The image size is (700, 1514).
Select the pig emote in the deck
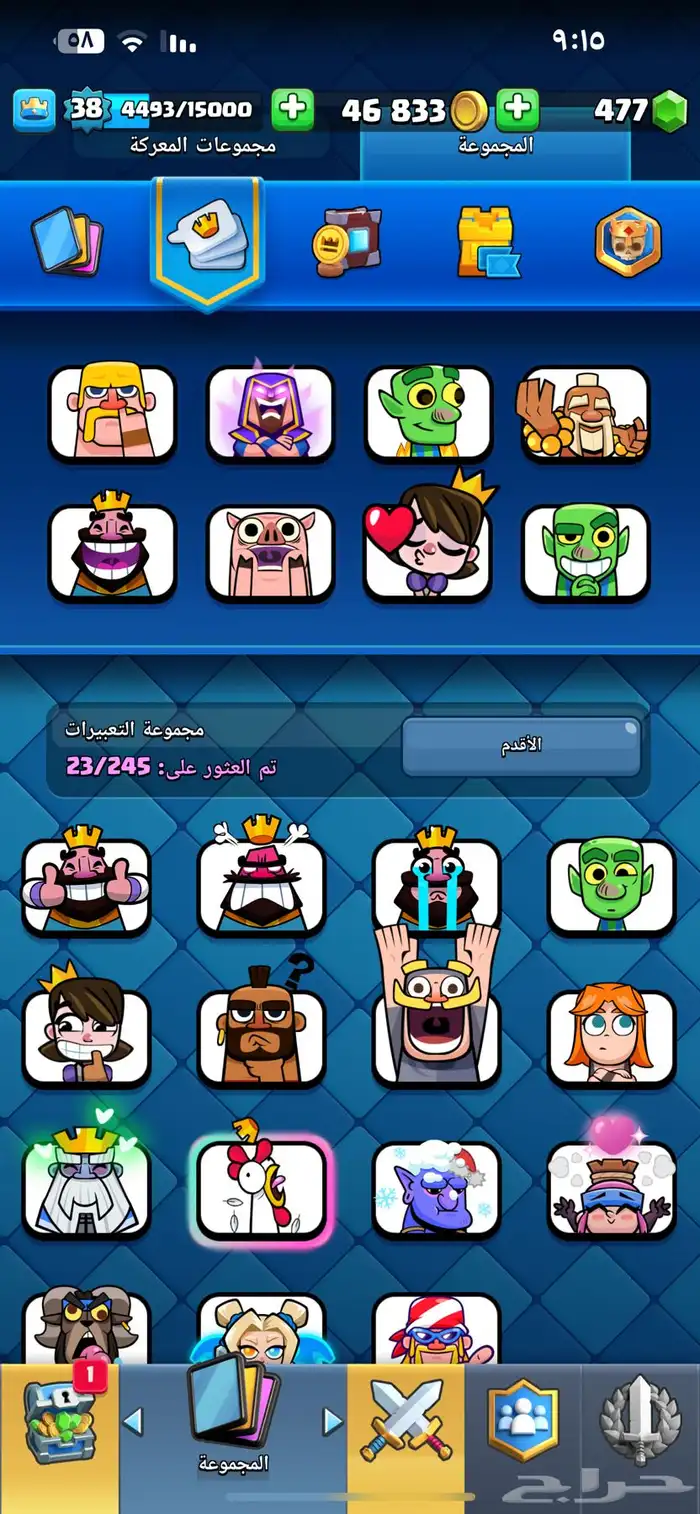pyautogui.click(x=270, y=553)
